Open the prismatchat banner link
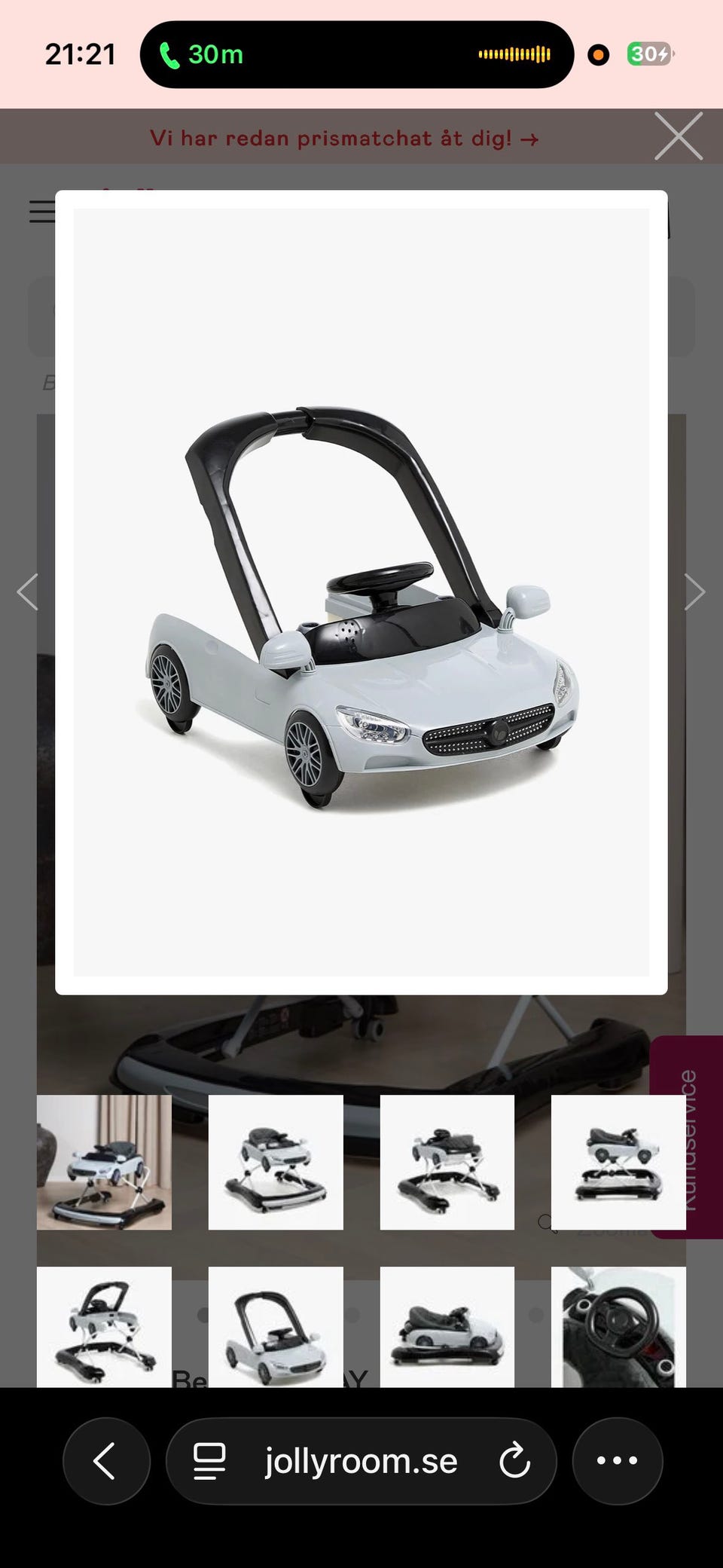Screen dimensions: 723x1568 click(x=344, y=139)
